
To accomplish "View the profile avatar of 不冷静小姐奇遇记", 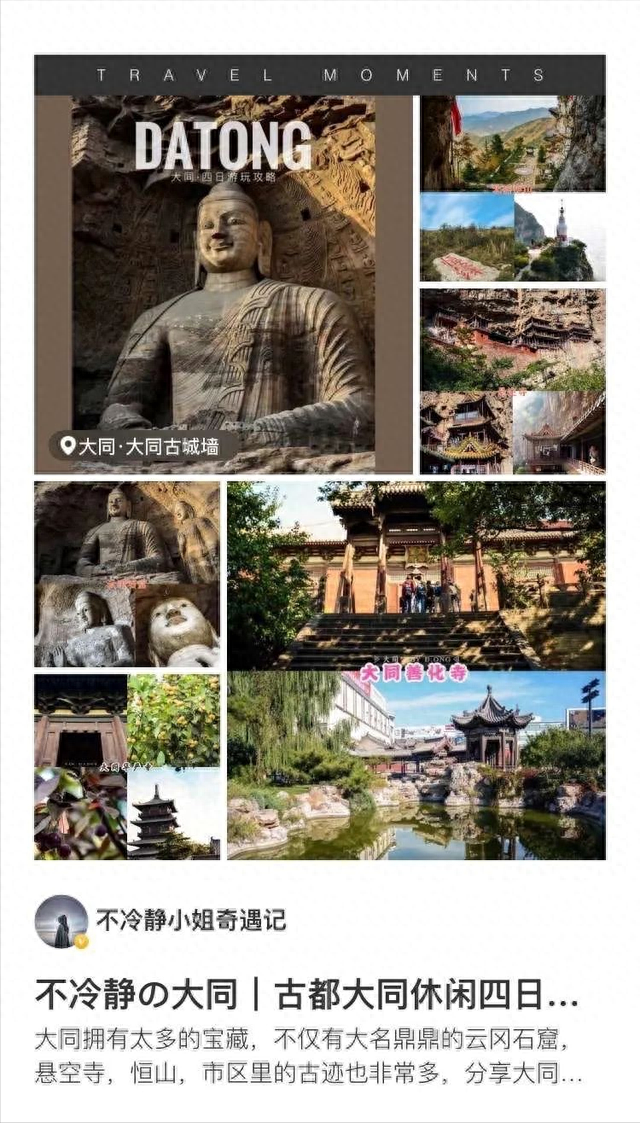I will (x=62, y=922).
